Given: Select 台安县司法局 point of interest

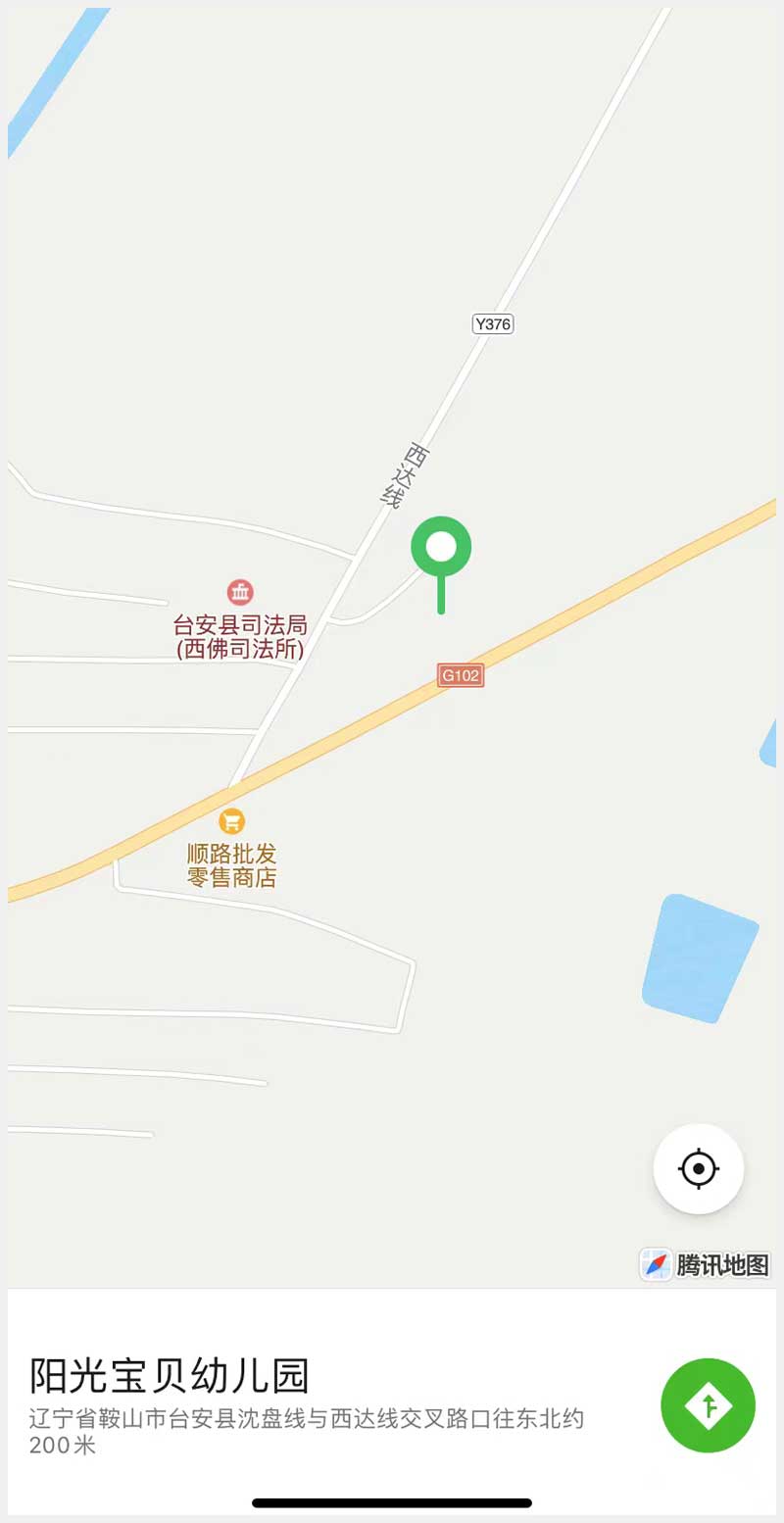Looking at the screenshot, I should (240, 593).
